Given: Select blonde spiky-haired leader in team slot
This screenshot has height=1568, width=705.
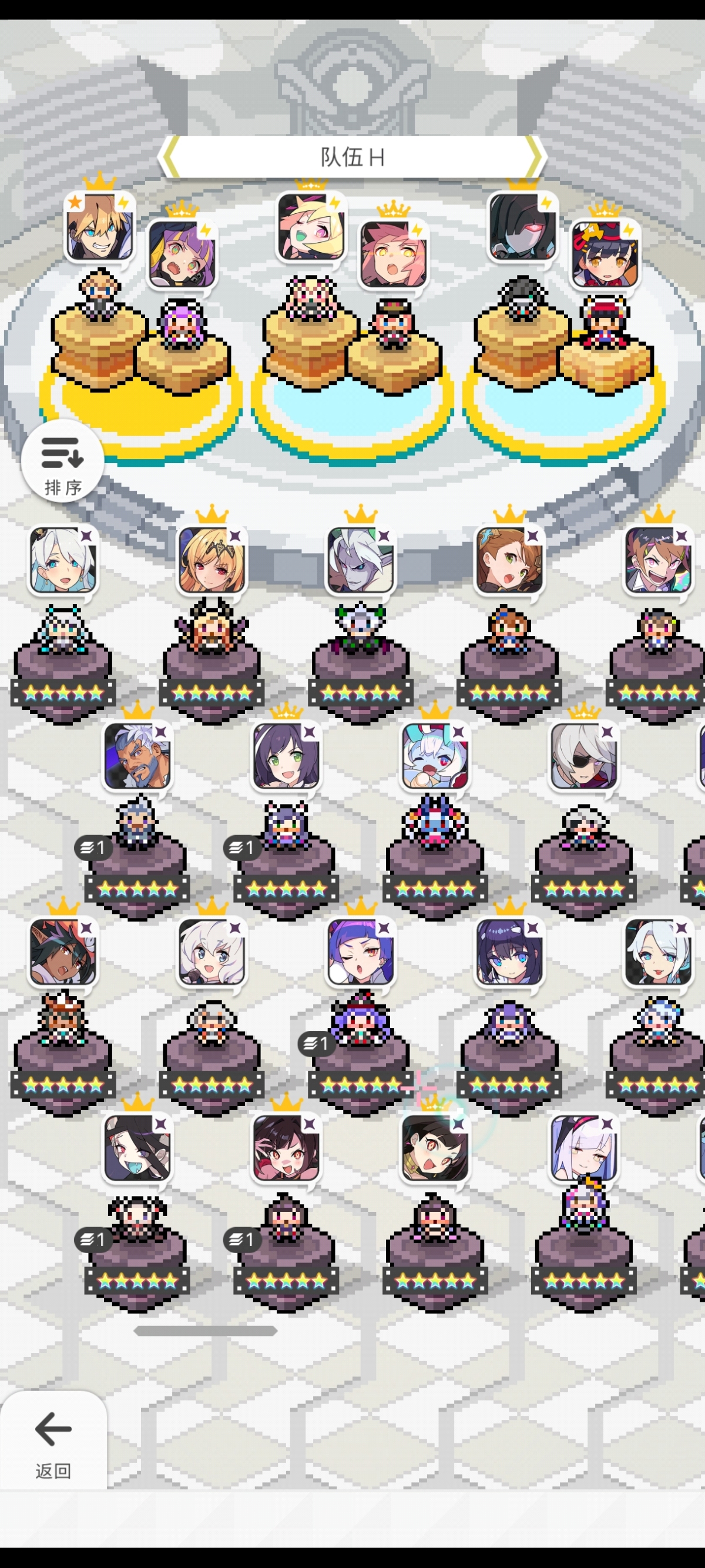Looking at the screenshot, I should [99, 226].
